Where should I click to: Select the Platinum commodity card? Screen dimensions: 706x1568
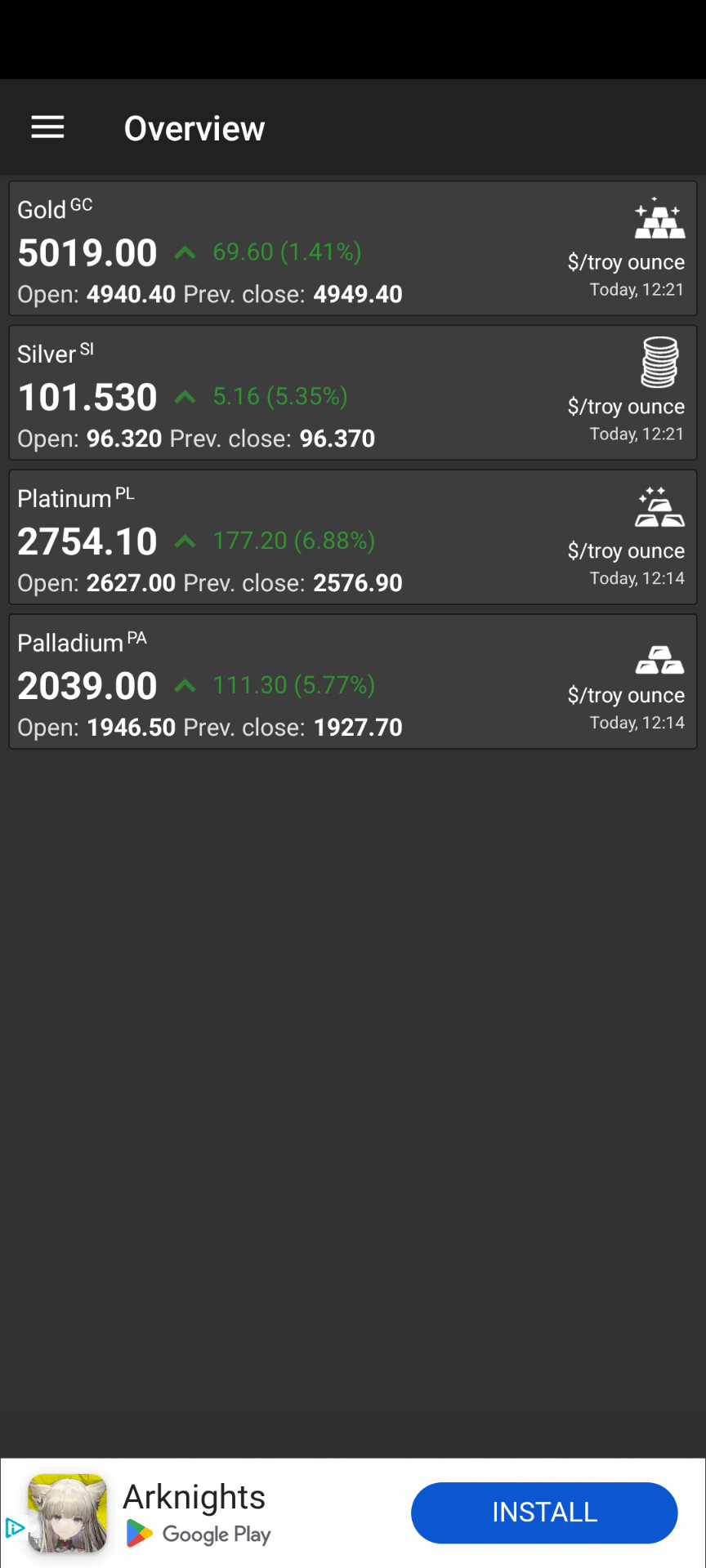352,537
